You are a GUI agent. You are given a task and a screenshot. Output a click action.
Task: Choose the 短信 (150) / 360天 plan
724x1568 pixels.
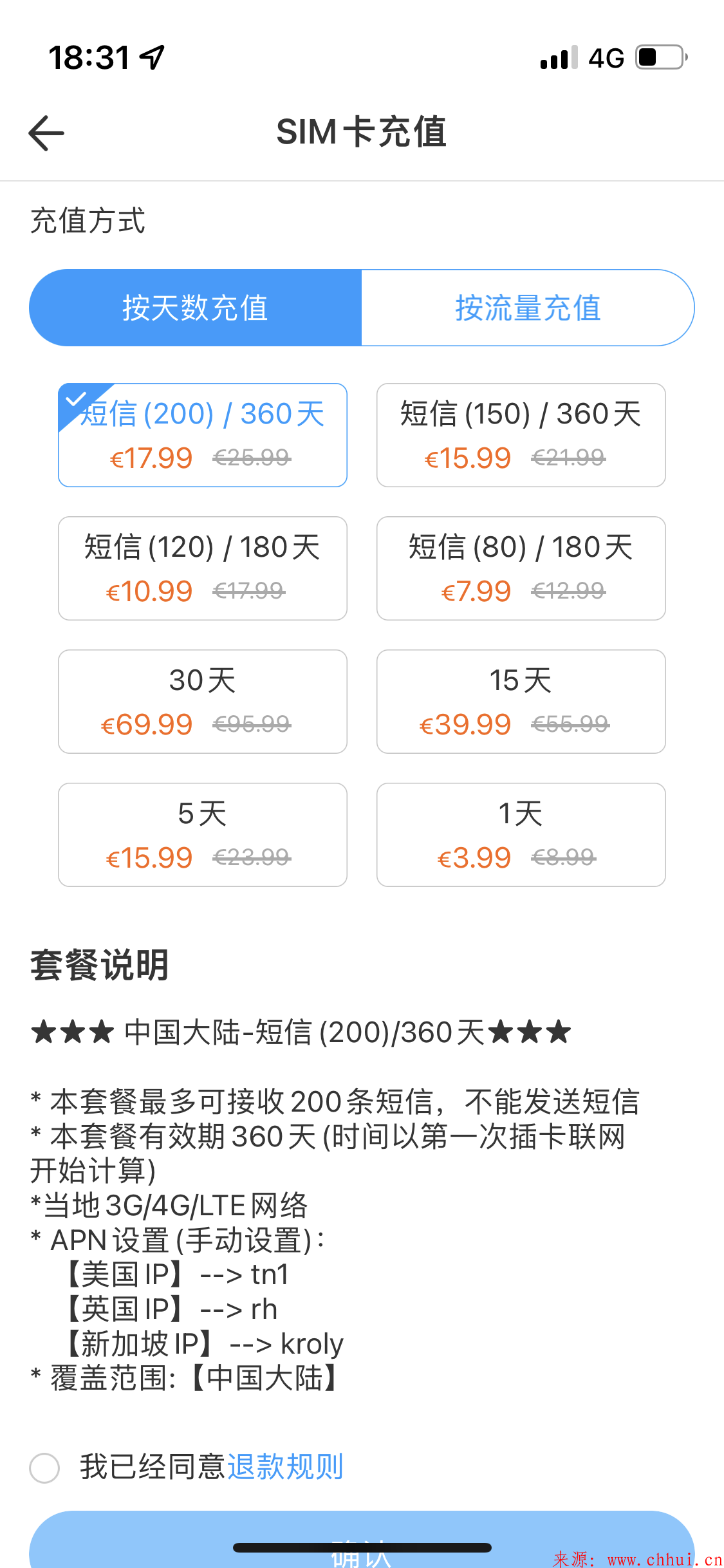[521, 435]
